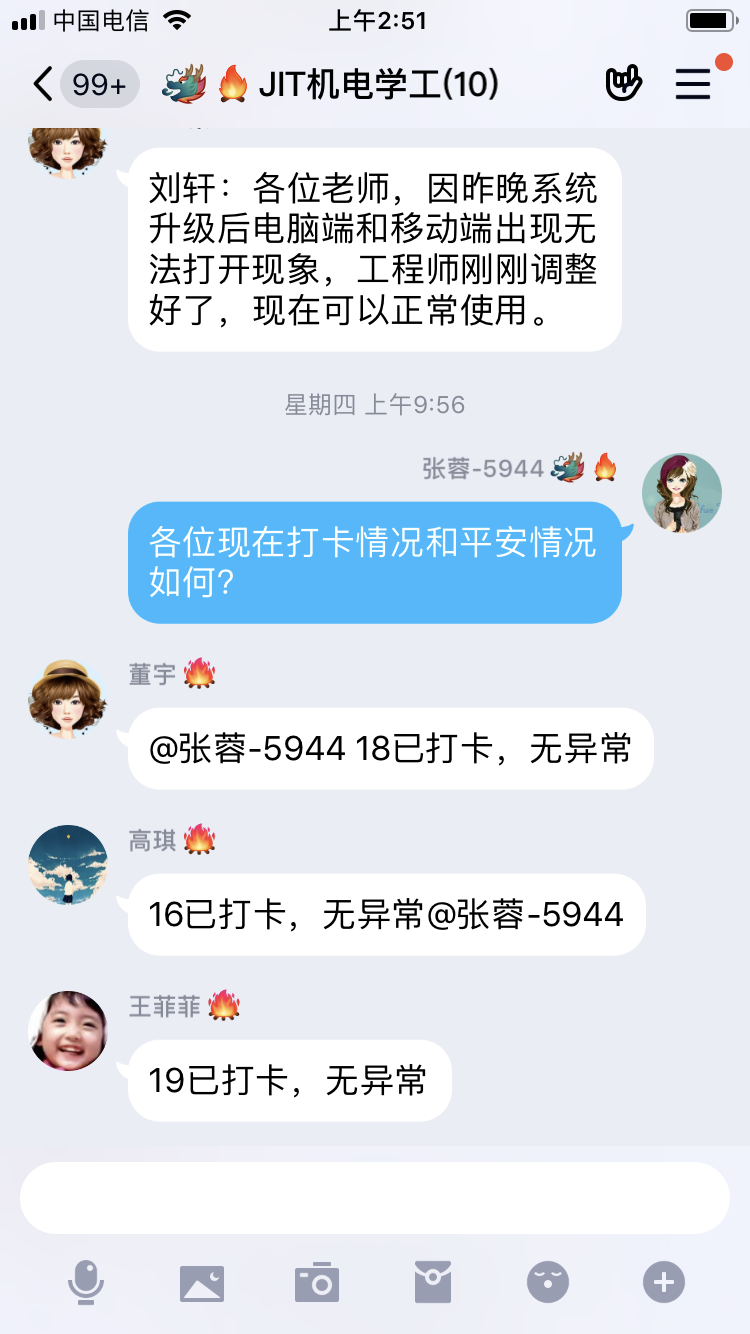Focus the message input field

(375, 1198)
